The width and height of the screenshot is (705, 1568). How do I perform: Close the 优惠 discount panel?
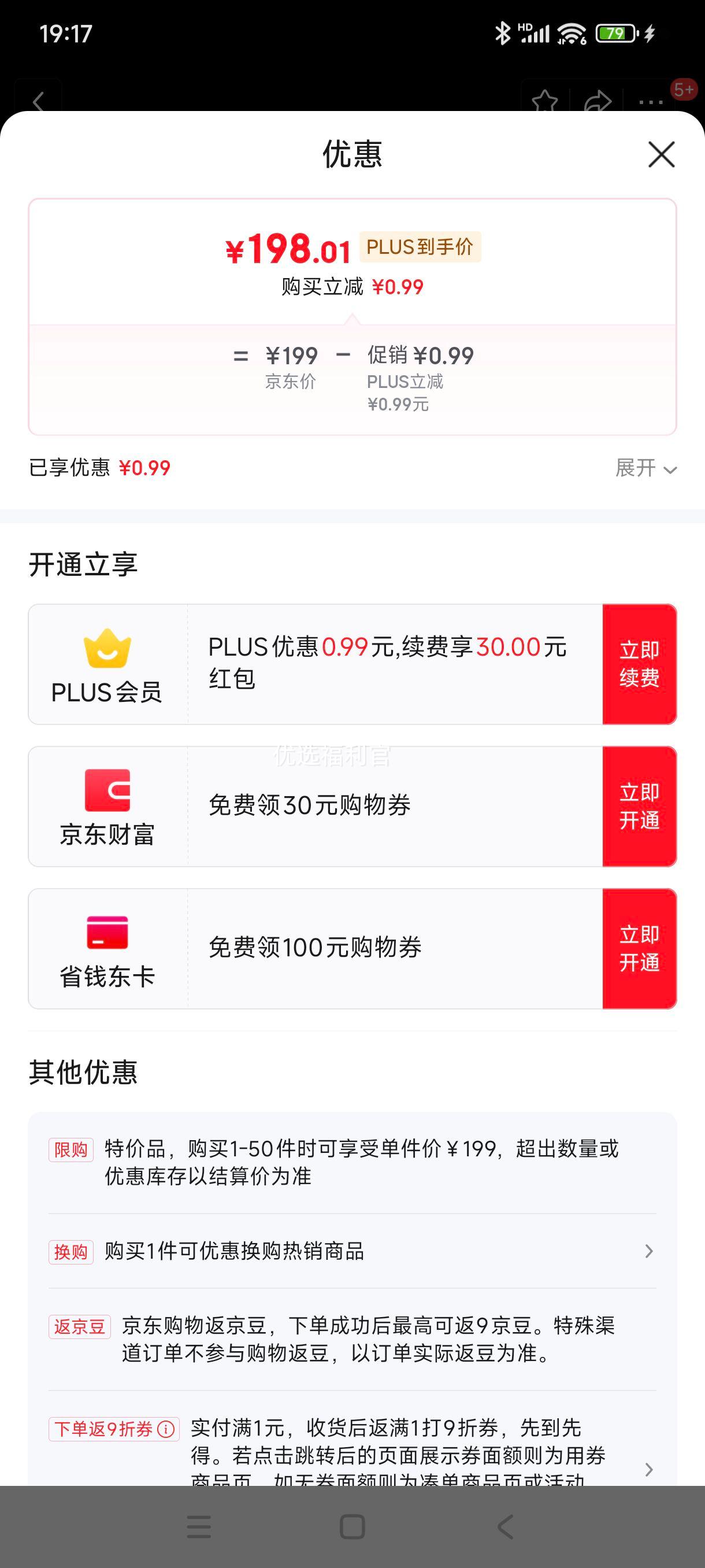(661, 154)
